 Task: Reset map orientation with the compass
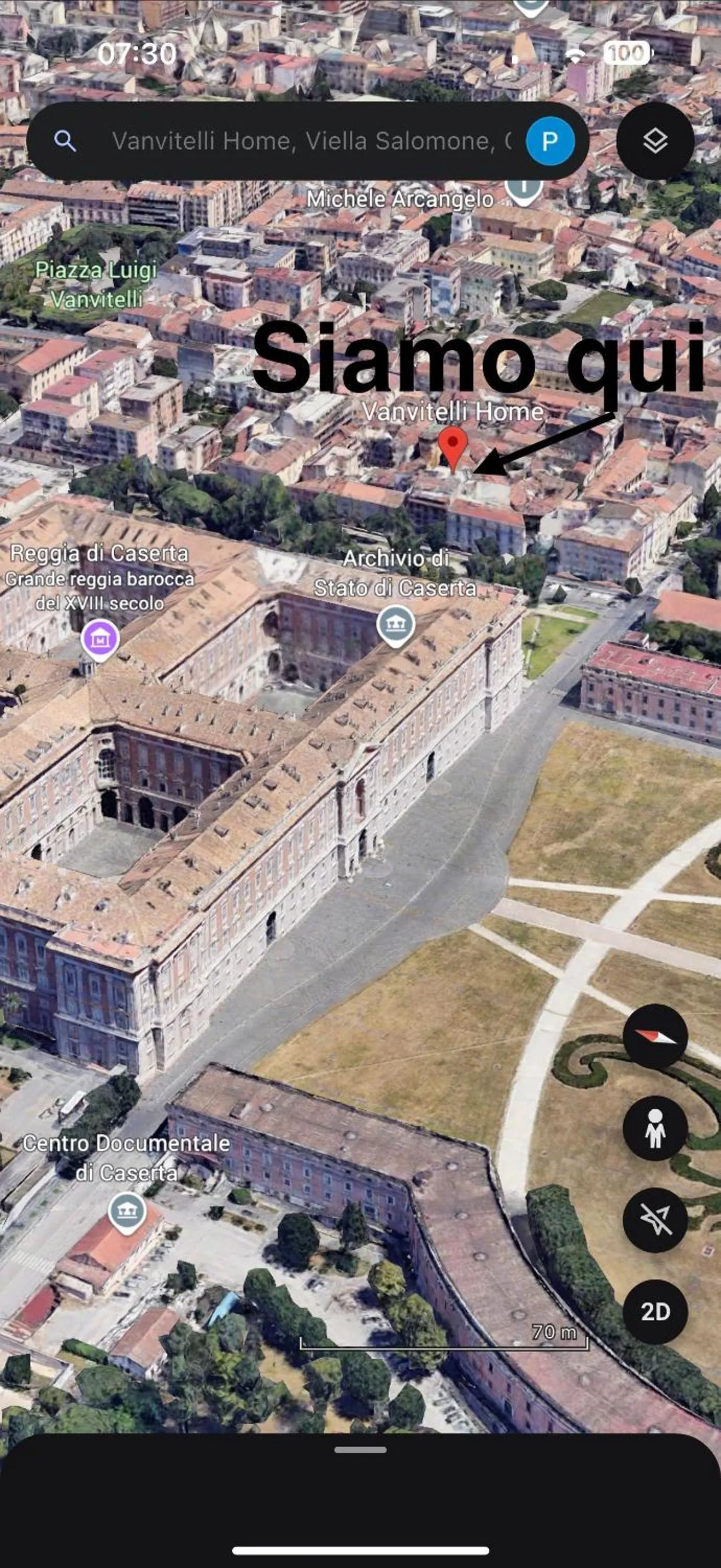pyautogui.click(x=655, y=1037)
